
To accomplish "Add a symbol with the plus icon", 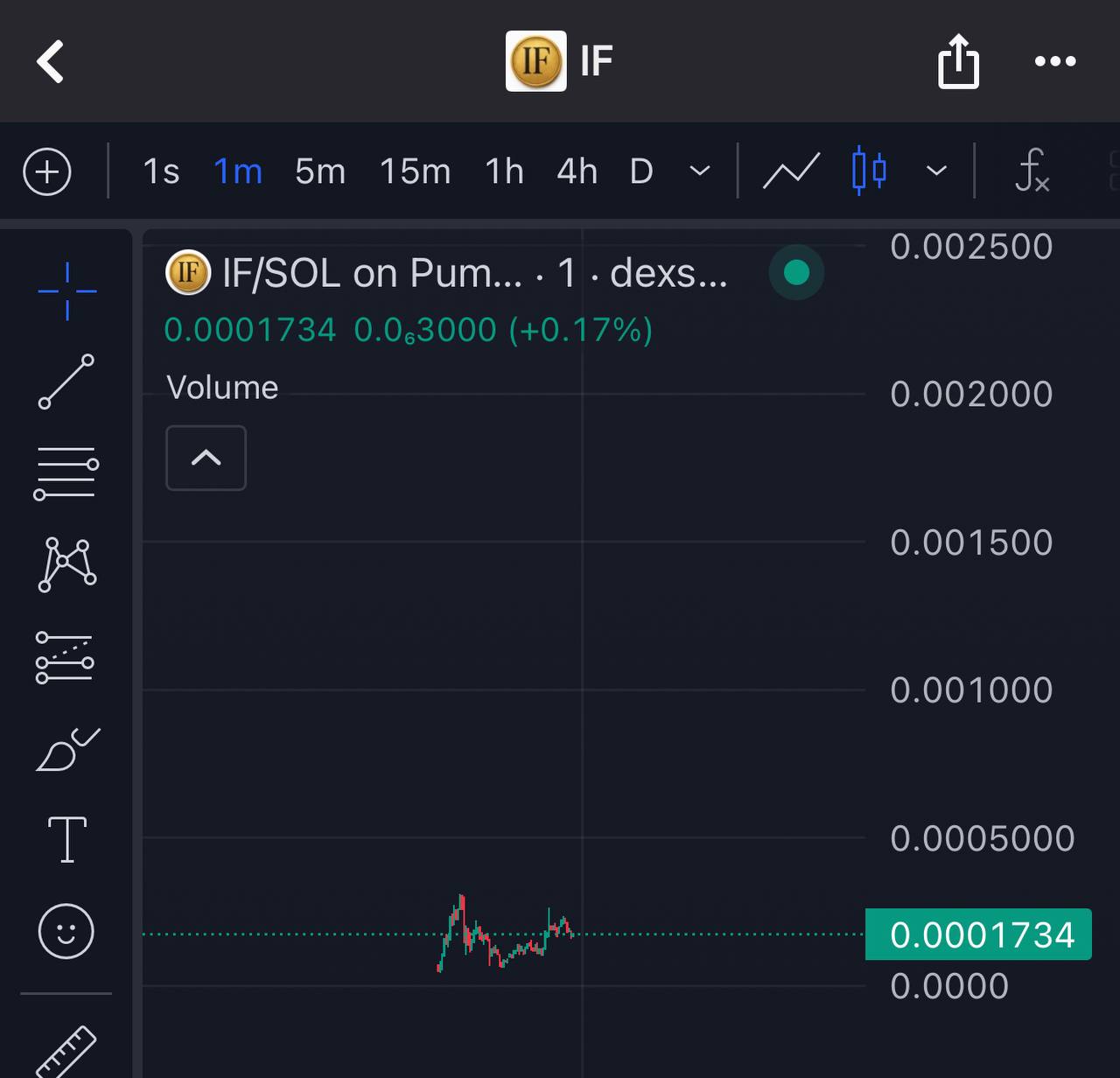I will click(47, 171).
